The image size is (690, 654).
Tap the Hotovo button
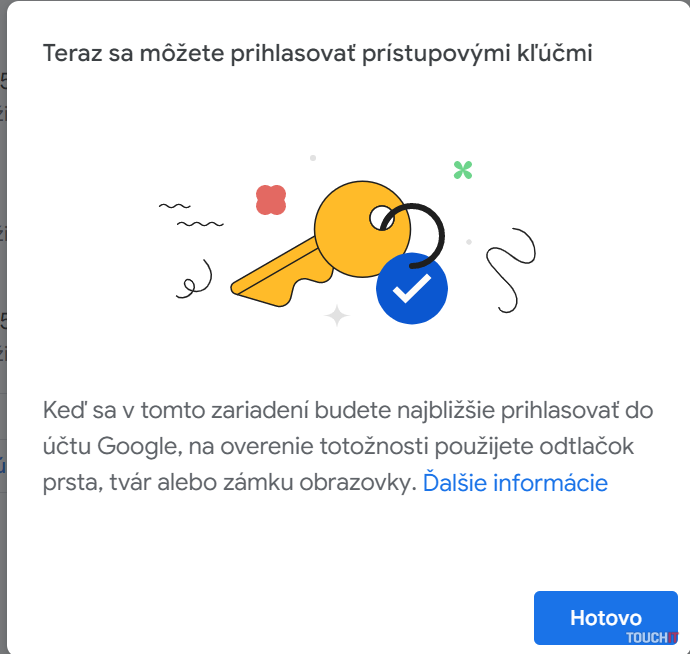pos(605,617)
